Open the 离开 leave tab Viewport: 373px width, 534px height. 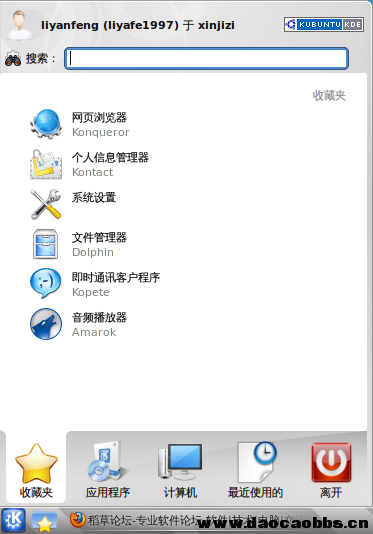pos(331,471)
